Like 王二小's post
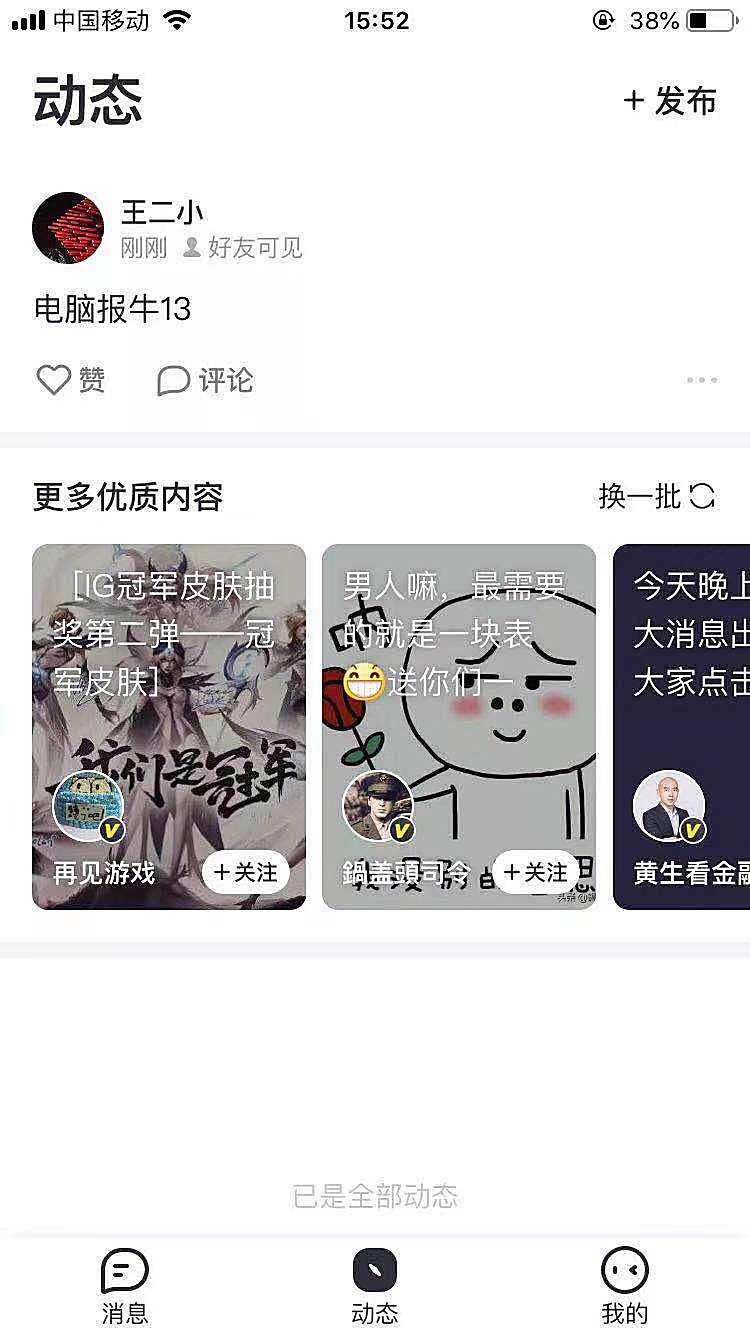 tap(70, 380)
